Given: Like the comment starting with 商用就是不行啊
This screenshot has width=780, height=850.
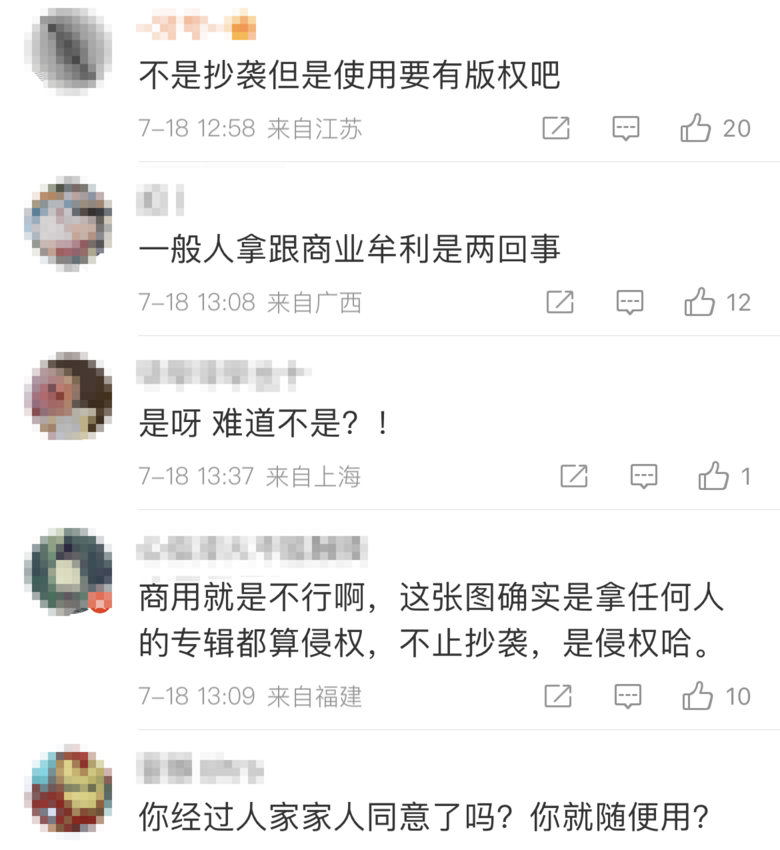Looking at the screenshot, I should [x=698, y=696].
